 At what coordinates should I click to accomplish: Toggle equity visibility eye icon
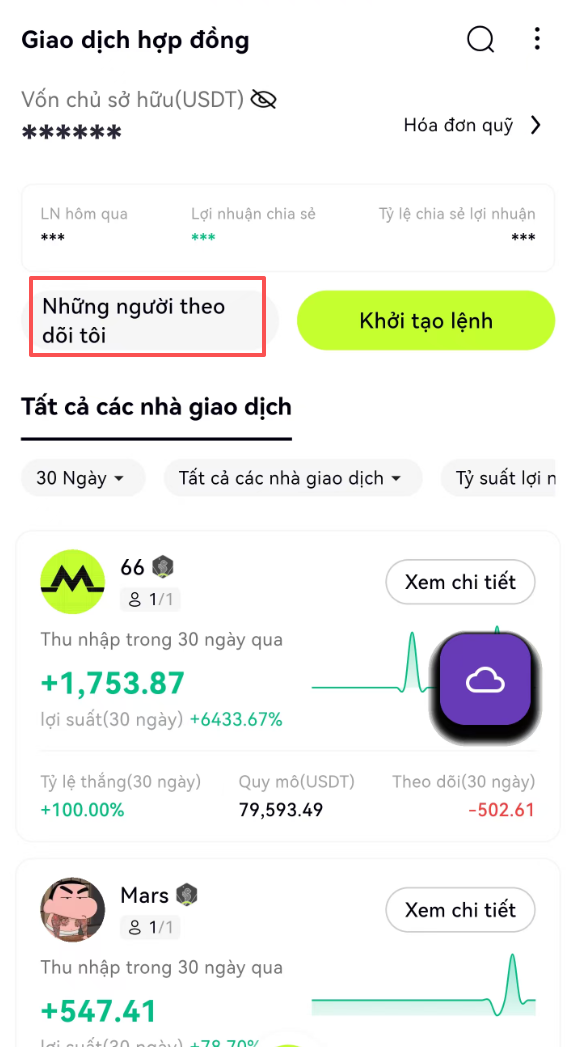click(x=263, y=100)
